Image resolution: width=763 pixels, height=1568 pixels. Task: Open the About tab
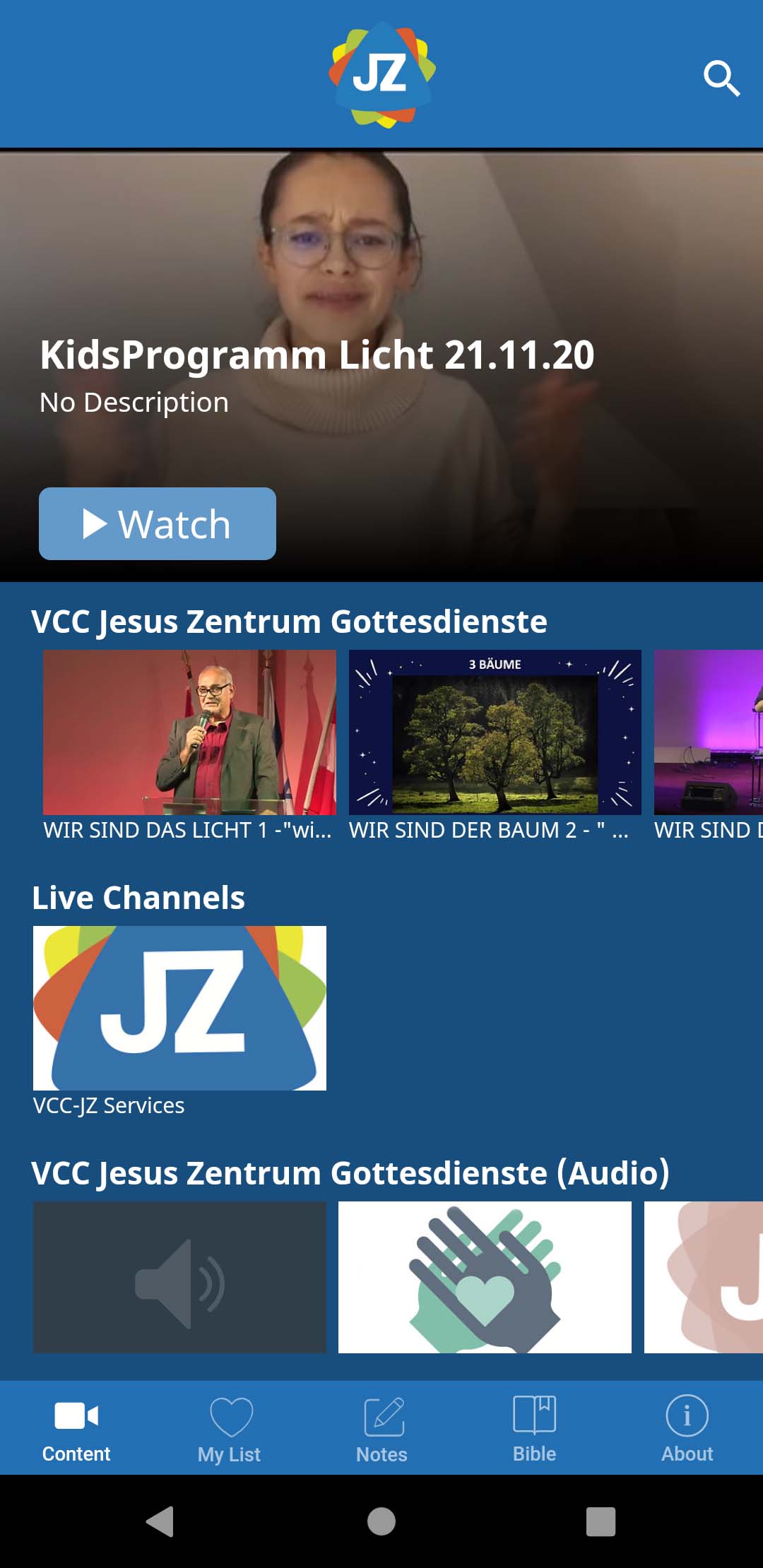[x=687, y=1429]
